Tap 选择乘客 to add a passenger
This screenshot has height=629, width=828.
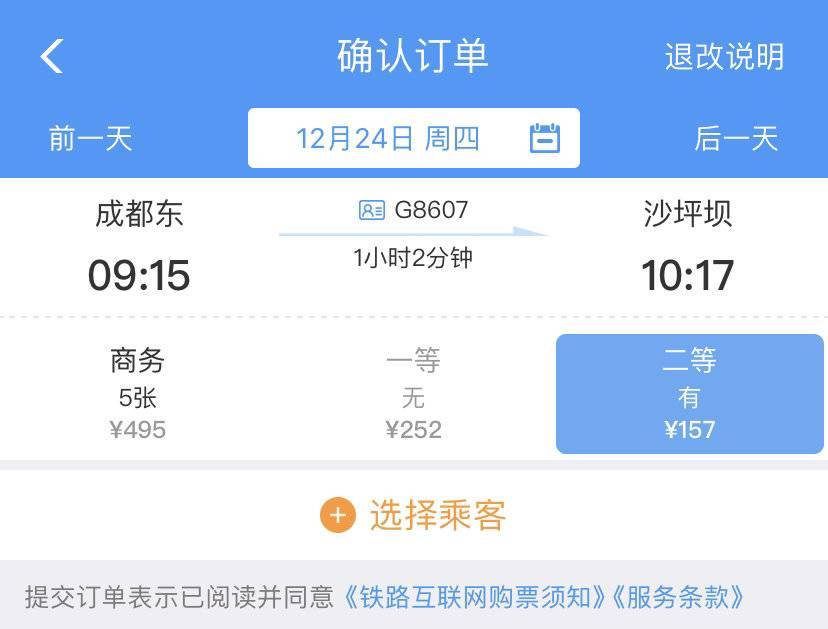click(x=413, y=515)
